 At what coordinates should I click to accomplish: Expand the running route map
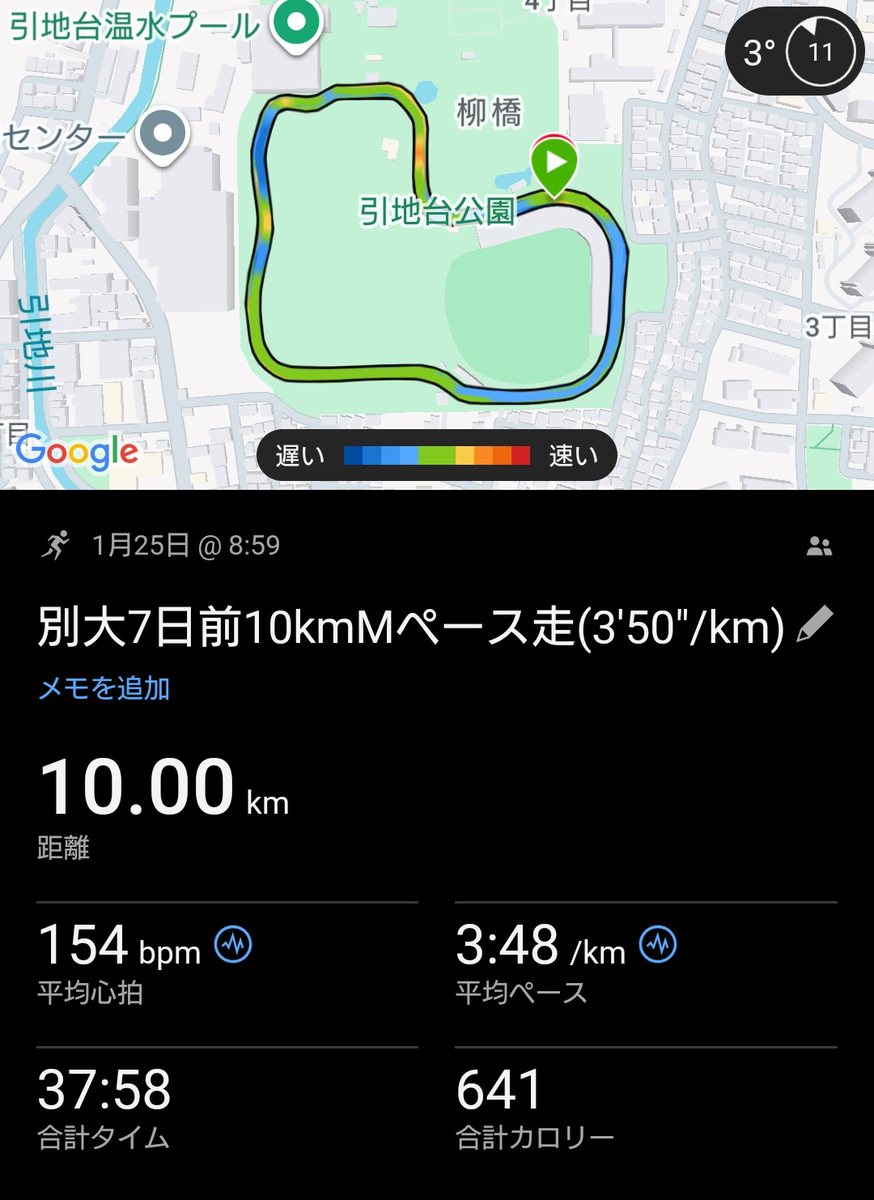(437, 245)
